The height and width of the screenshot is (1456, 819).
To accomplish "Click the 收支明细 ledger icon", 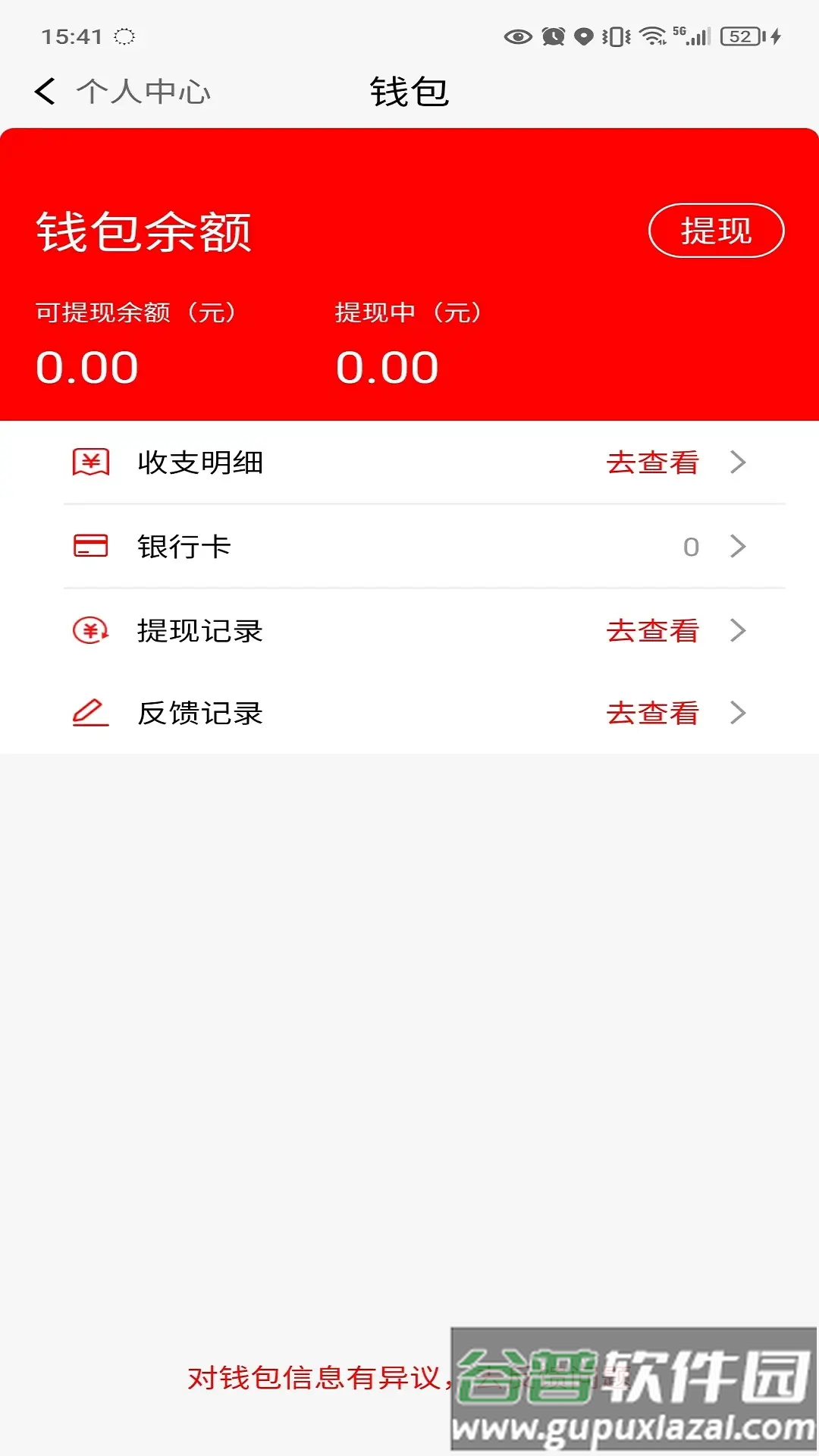I will pos(89,462).
